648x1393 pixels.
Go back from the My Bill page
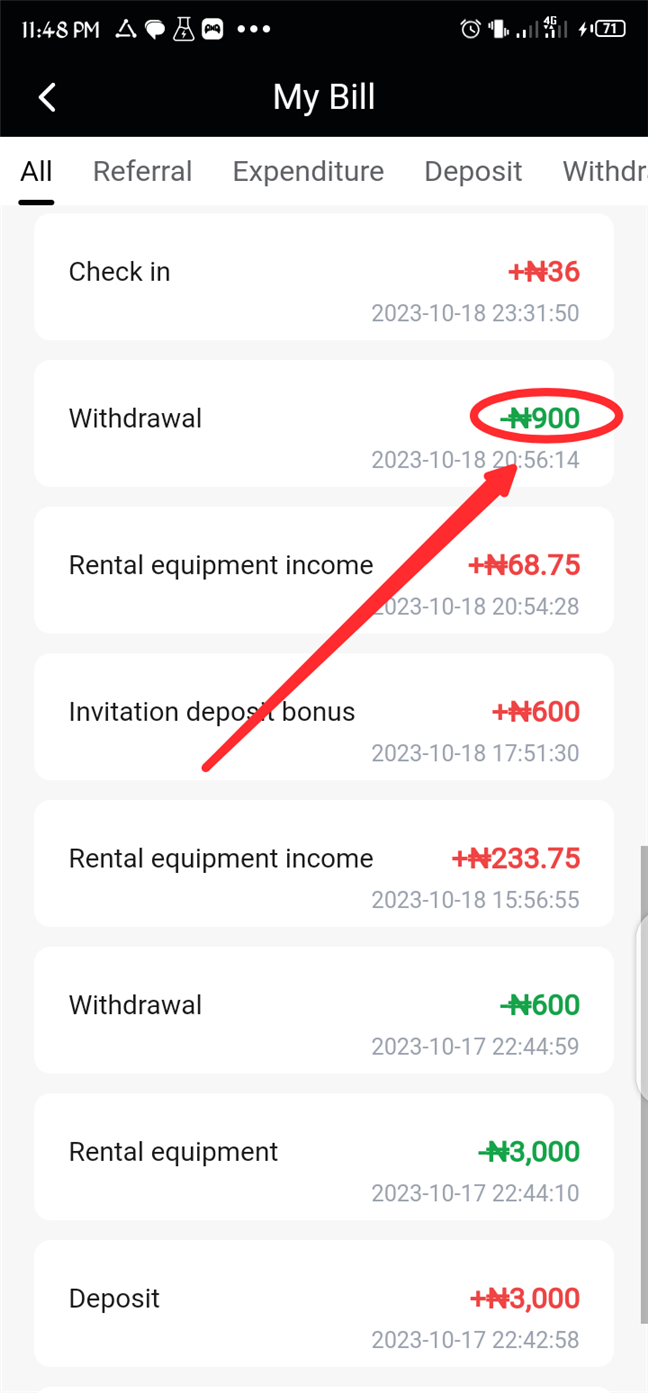(47, 97)
